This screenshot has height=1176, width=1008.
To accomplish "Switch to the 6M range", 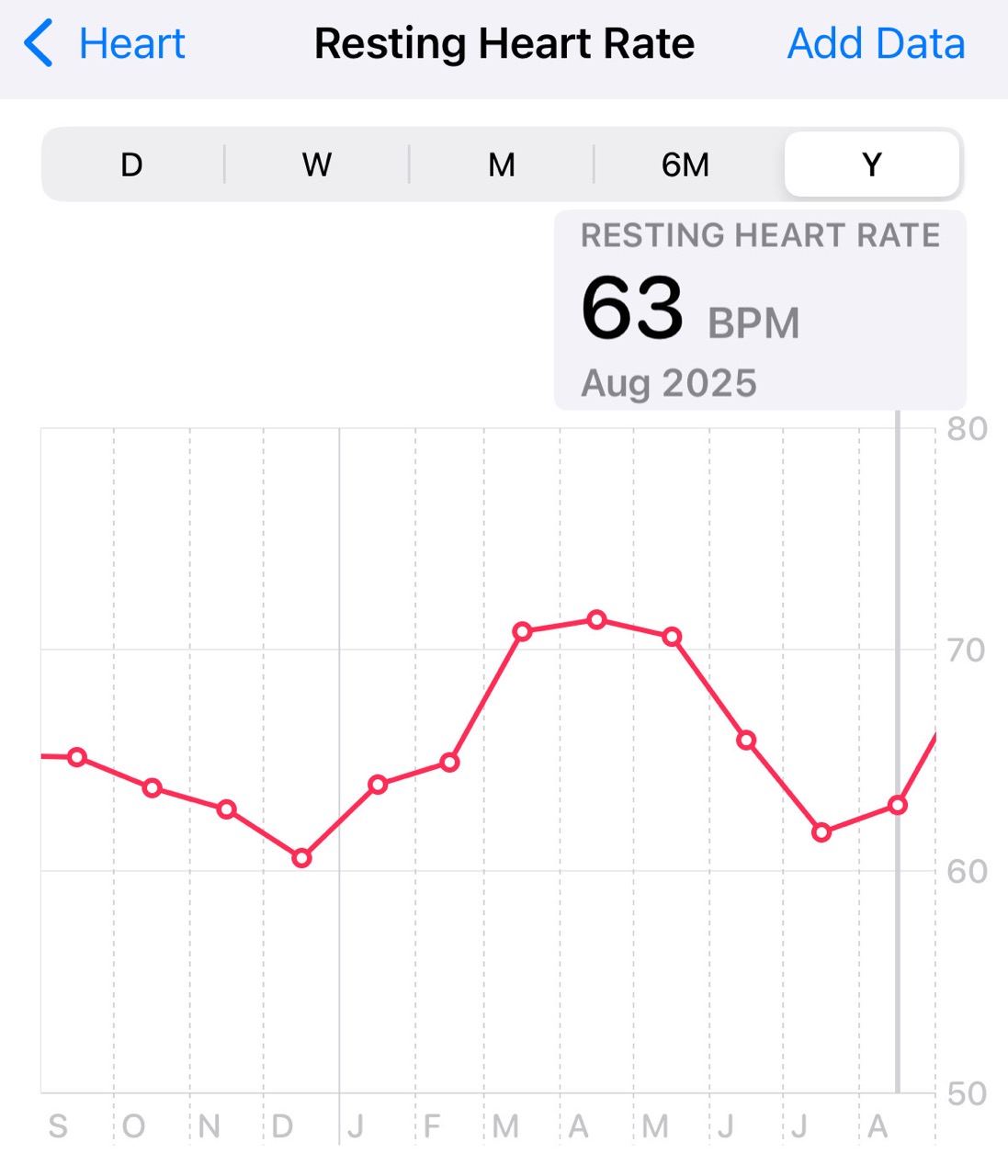I will point(685,165).
